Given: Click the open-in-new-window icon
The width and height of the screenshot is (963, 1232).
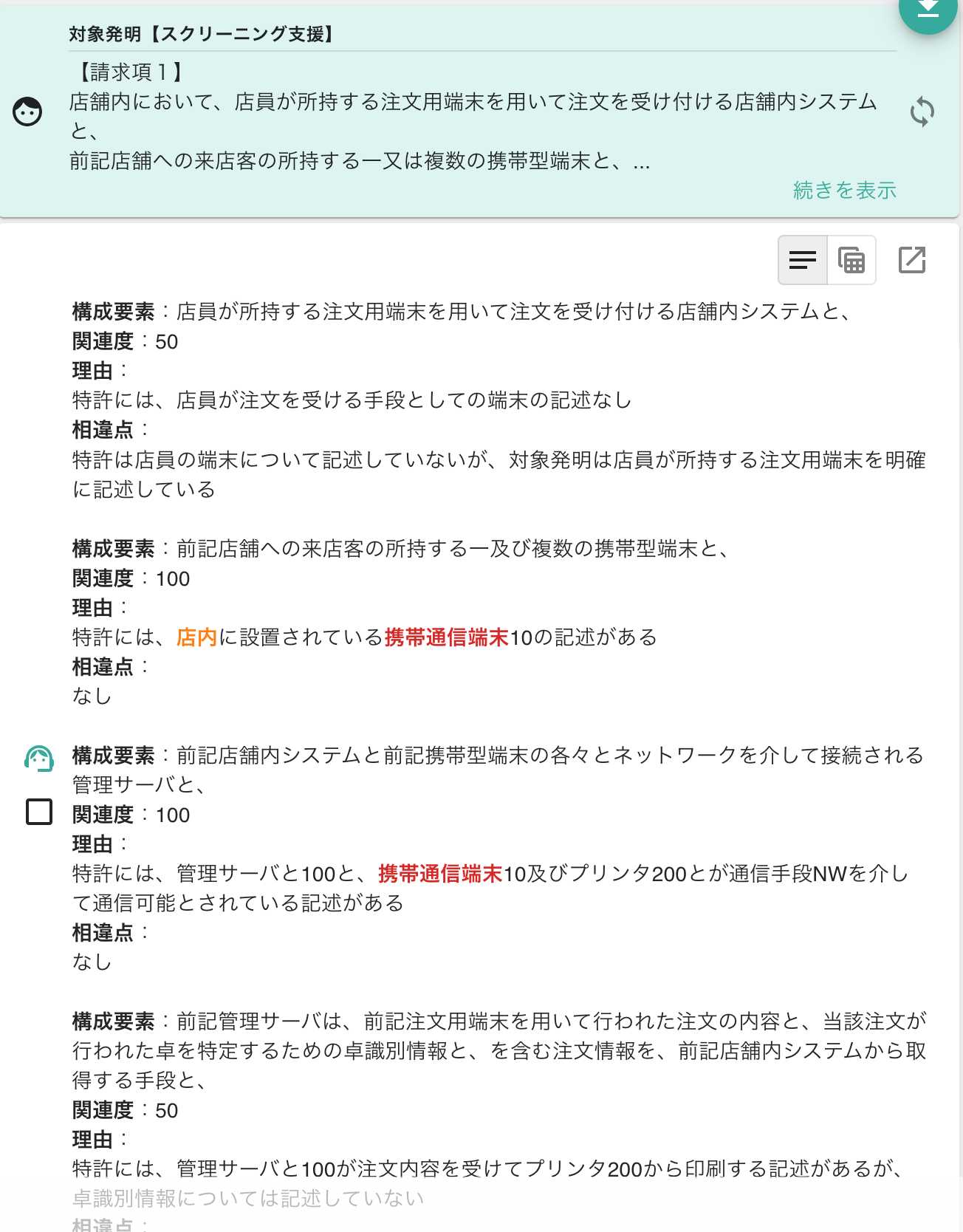Looking at the screenshot, I should pos(911,259).
